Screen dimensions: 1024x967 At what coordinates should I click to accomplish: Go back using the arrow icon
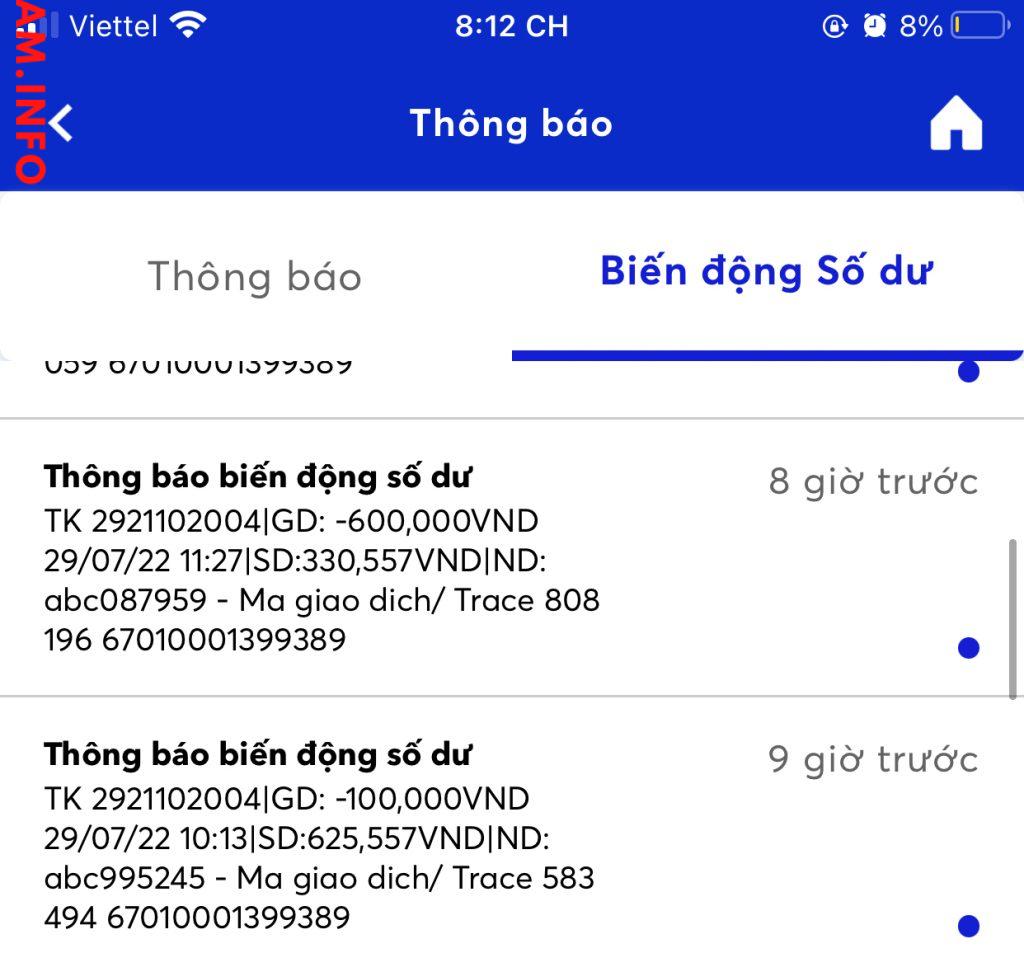pyautogui.click(x=62, y=124)
